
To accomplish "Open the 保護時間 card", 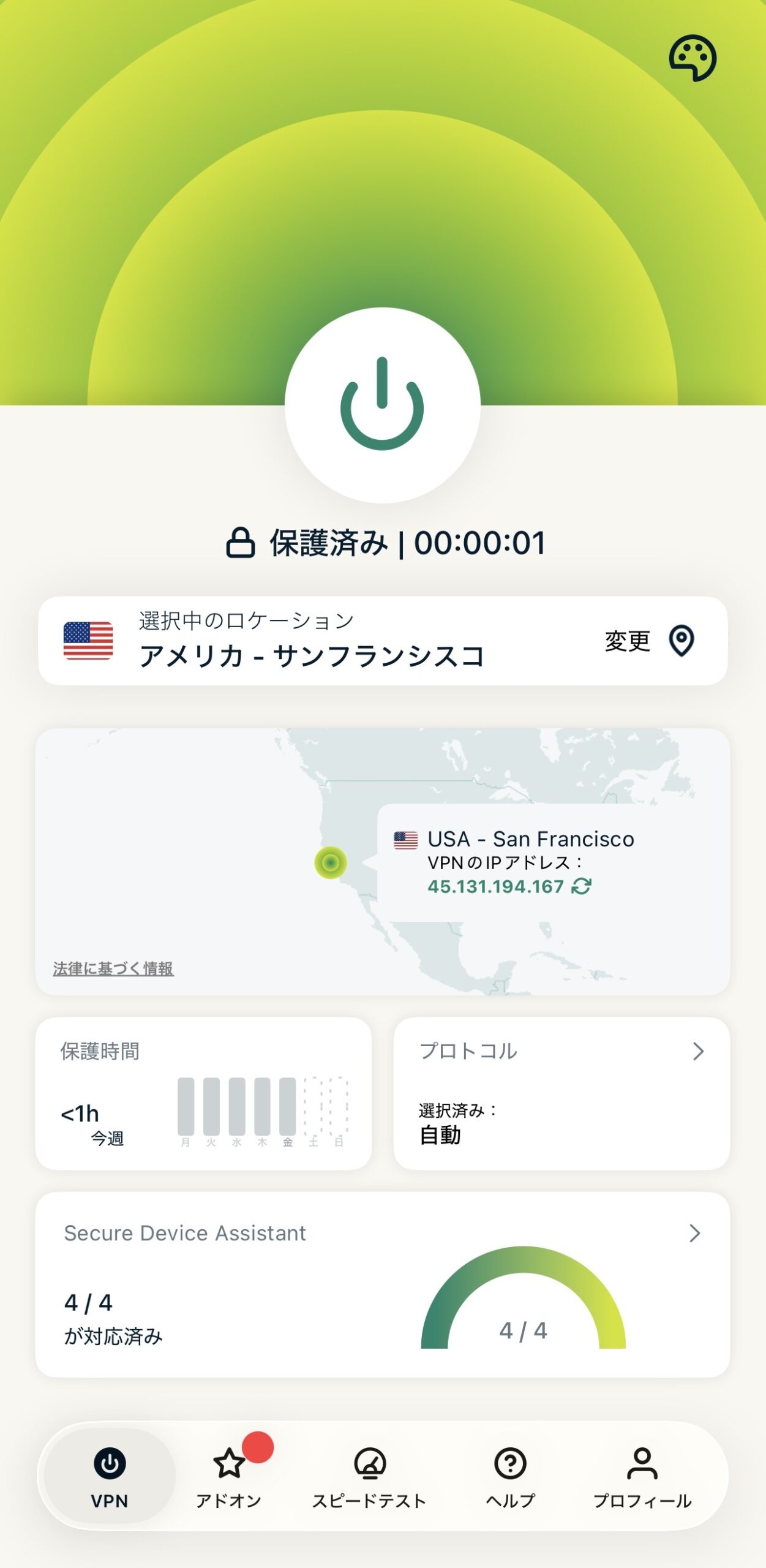I will click(x=203, y=1093).
